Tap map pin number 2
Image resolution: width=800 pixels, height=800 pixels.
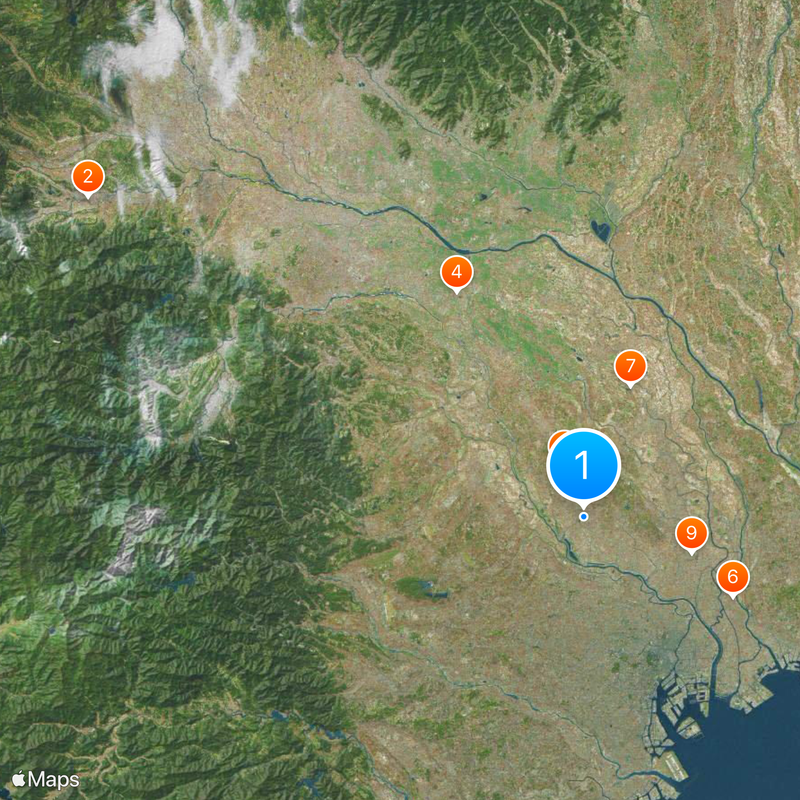(88, 178)
